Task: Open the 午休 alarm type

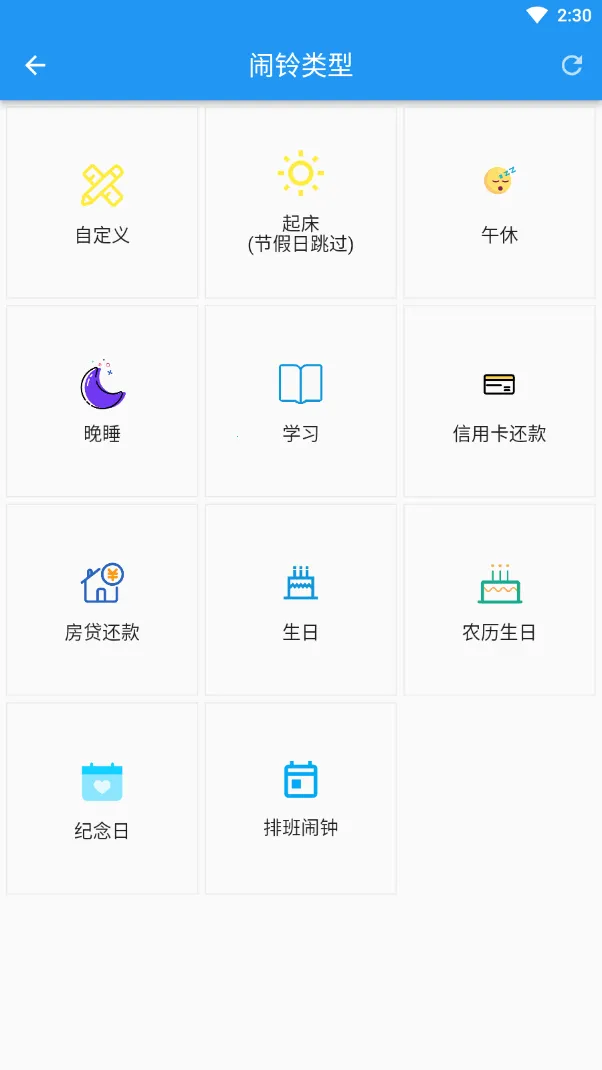Action: 499,203
